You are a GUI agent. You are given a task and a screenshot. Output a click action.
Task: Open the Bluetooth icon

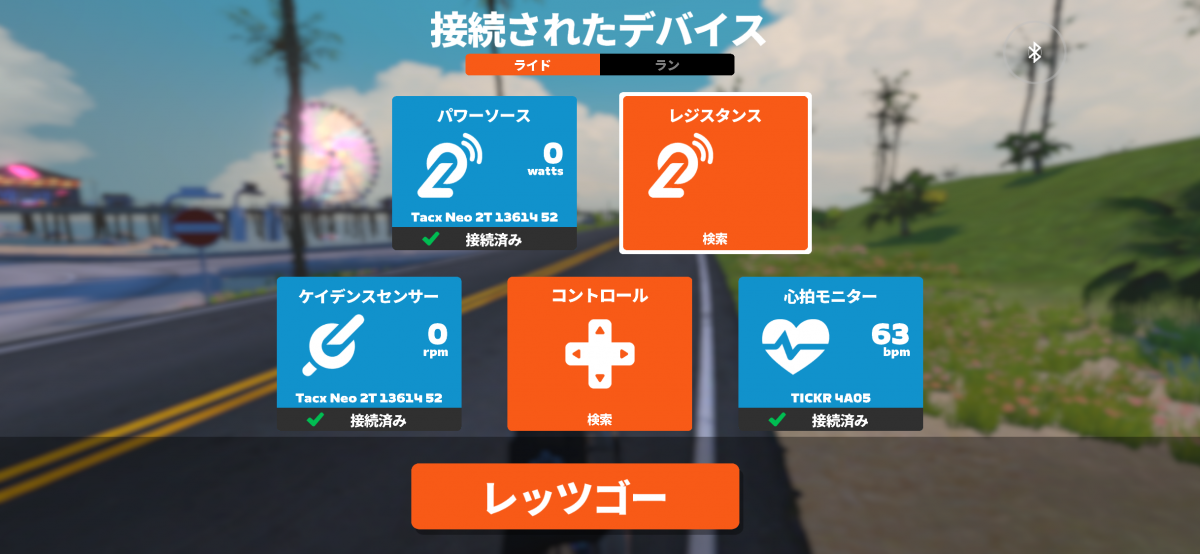click(1035, 53)
